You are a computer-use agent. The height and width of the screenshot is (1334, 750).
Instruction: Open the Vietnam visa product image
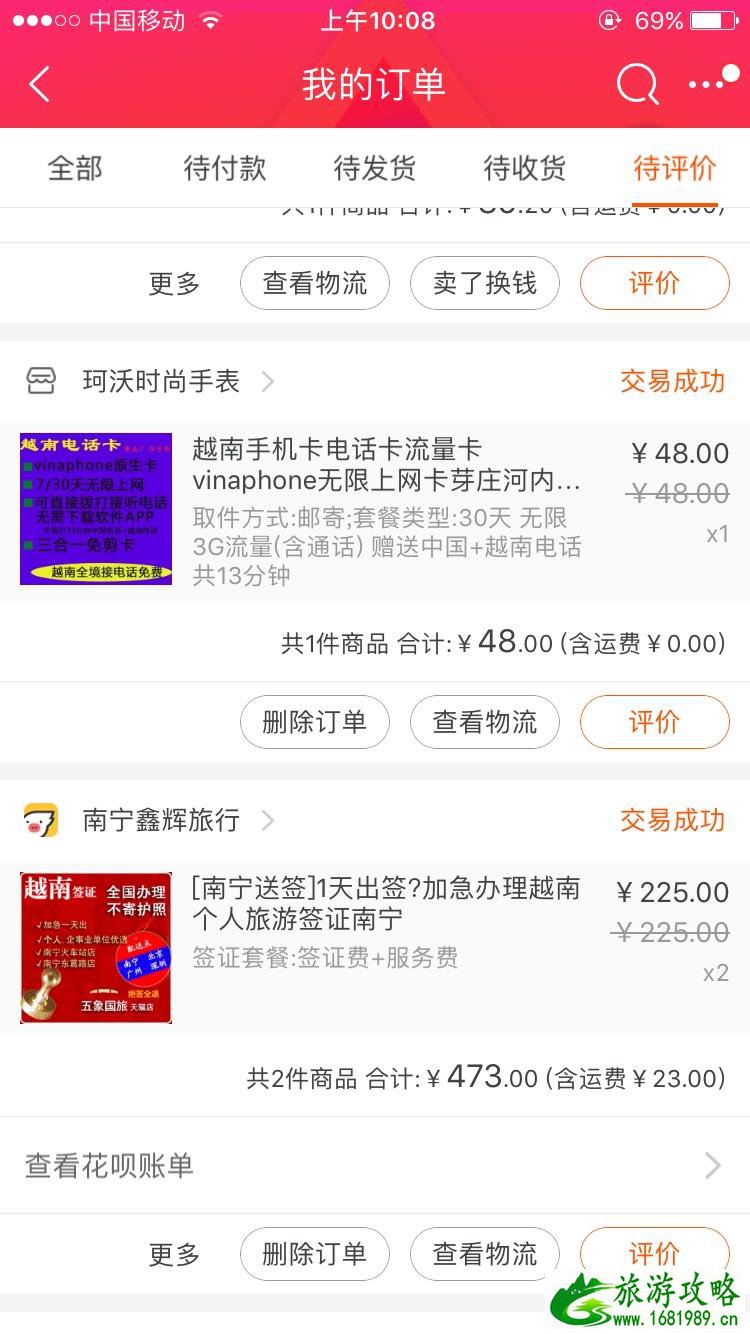pos(95,945)
